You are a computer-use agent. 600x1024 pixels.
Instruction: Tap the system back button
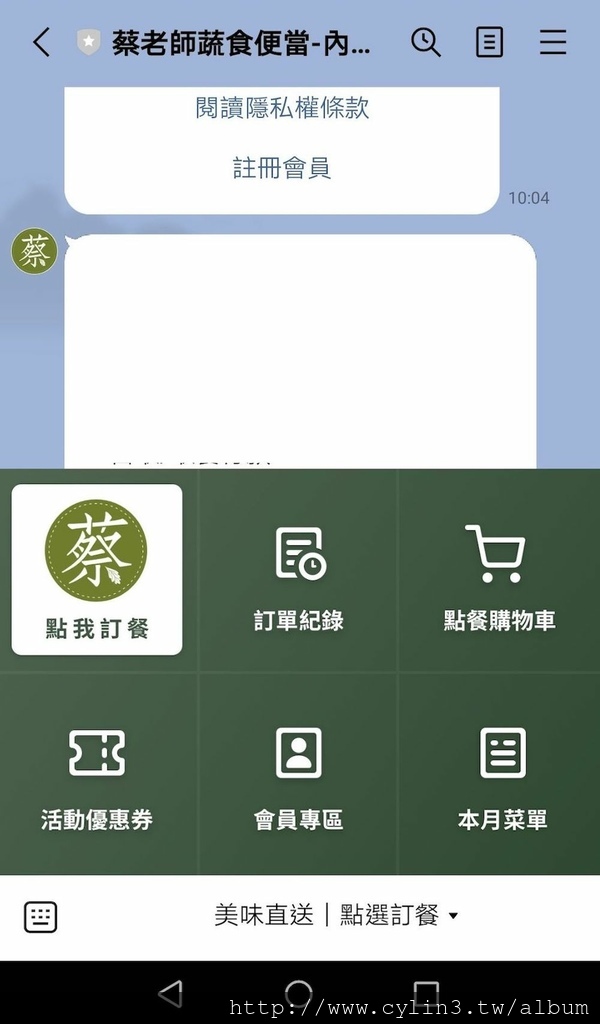tap(170, 994)
